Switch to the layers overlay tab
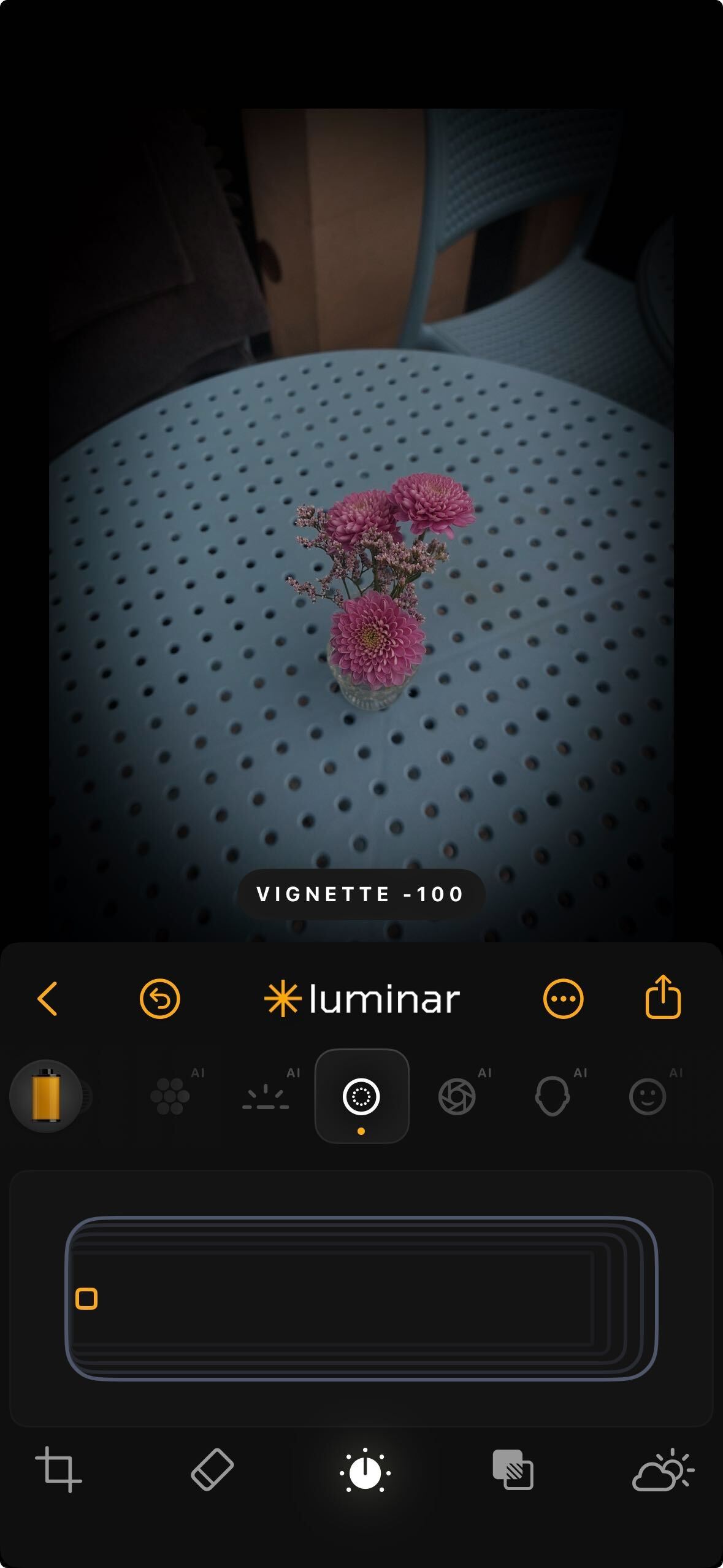The height and width of the screenshot is (1568, 723). click(x=513, y=1470)
